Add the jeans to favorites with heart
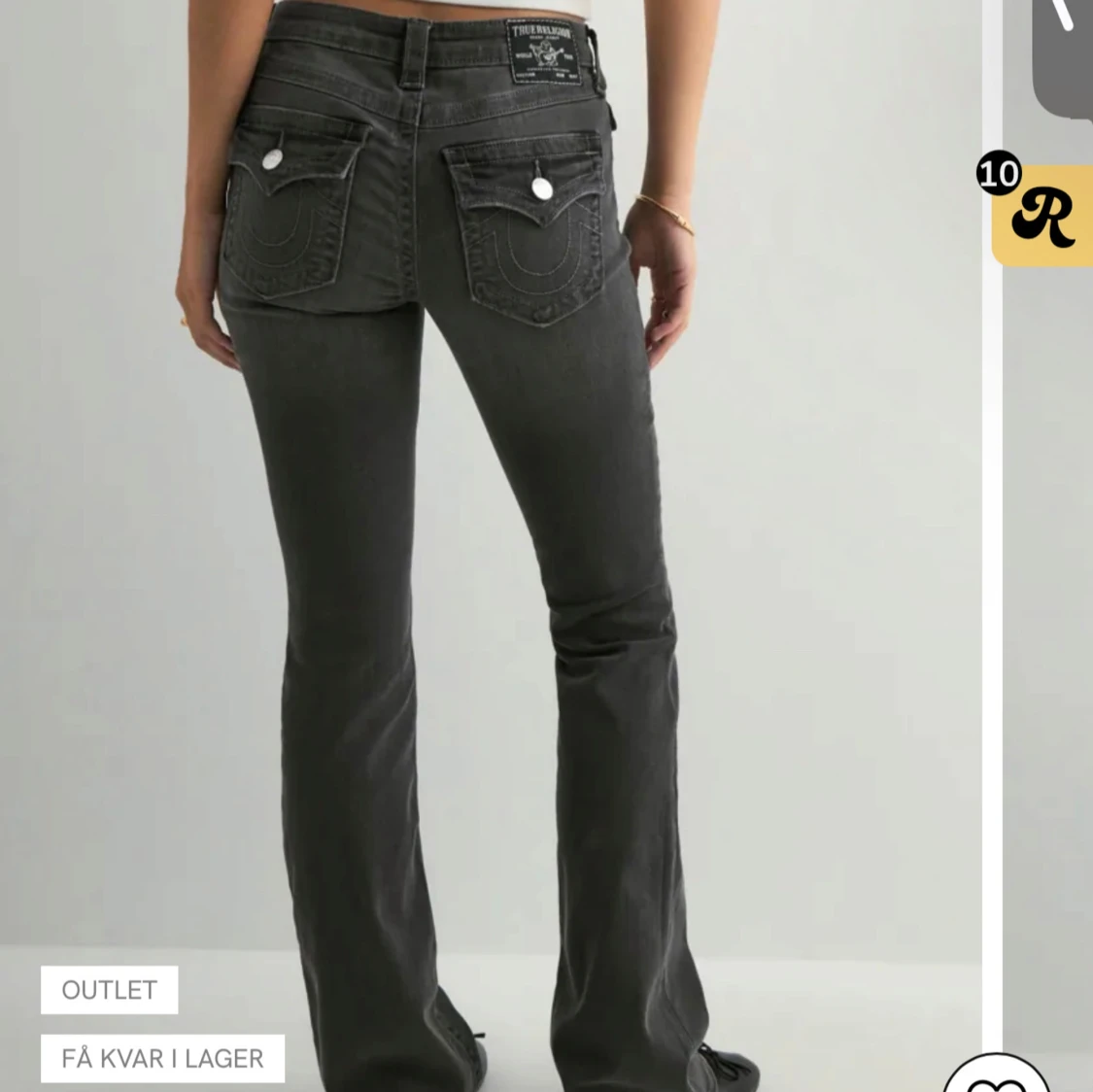This screenshot has height=1092, width=1093. [996, 1076]
